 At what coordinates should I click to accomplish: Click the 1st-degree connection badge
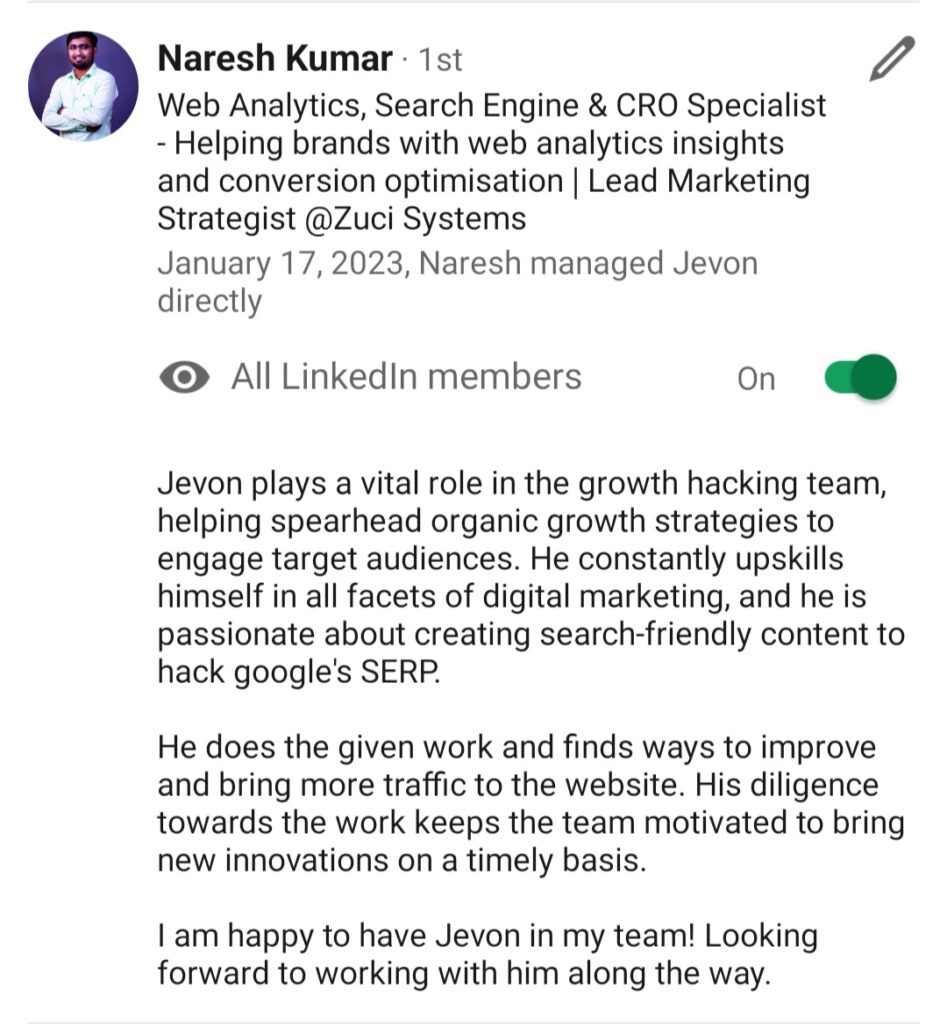[x=441, y=58]
